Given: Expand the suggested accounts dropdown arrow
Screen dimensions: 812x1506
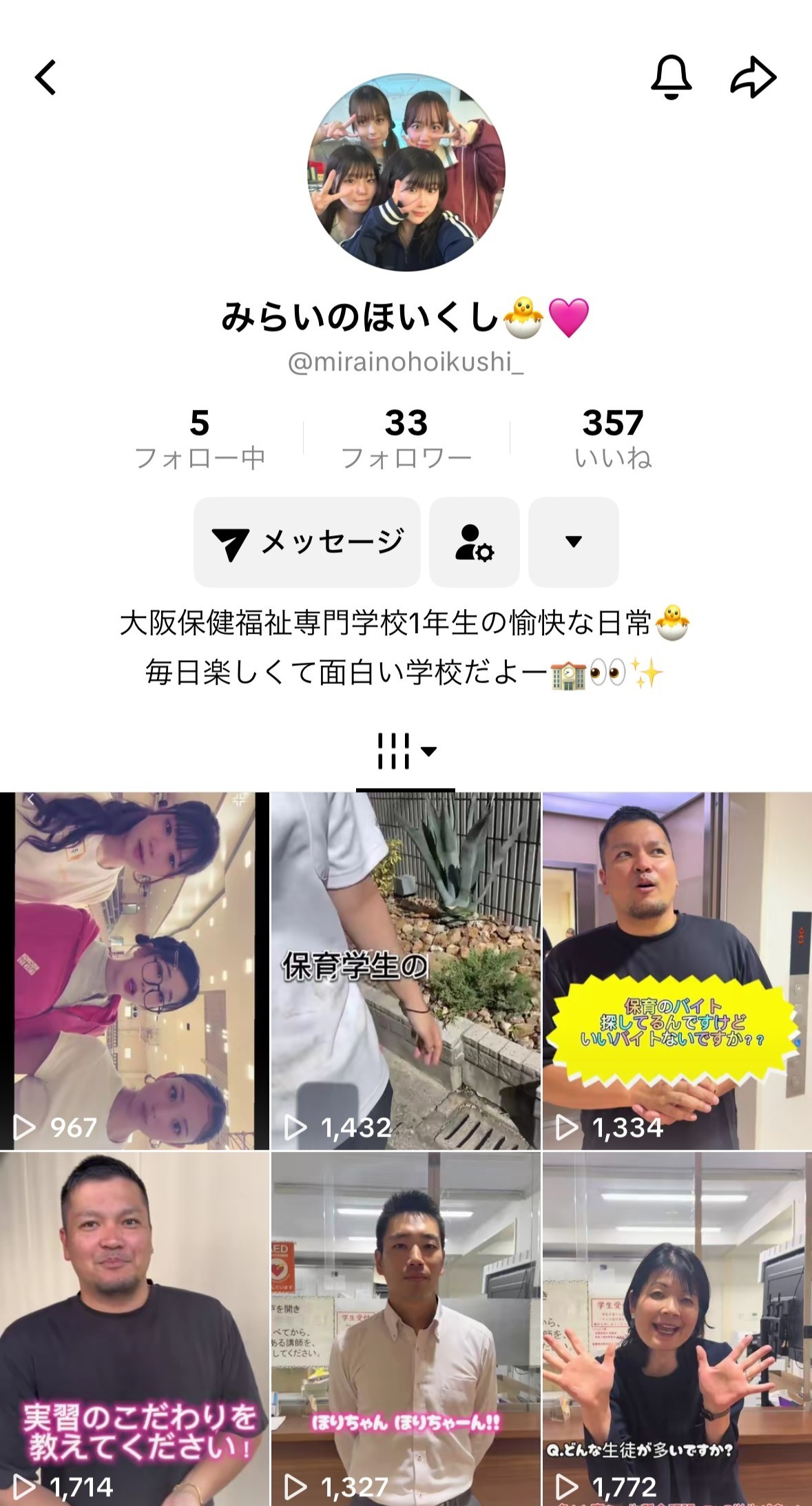Looking at the screenshot, I should (573, 542).
